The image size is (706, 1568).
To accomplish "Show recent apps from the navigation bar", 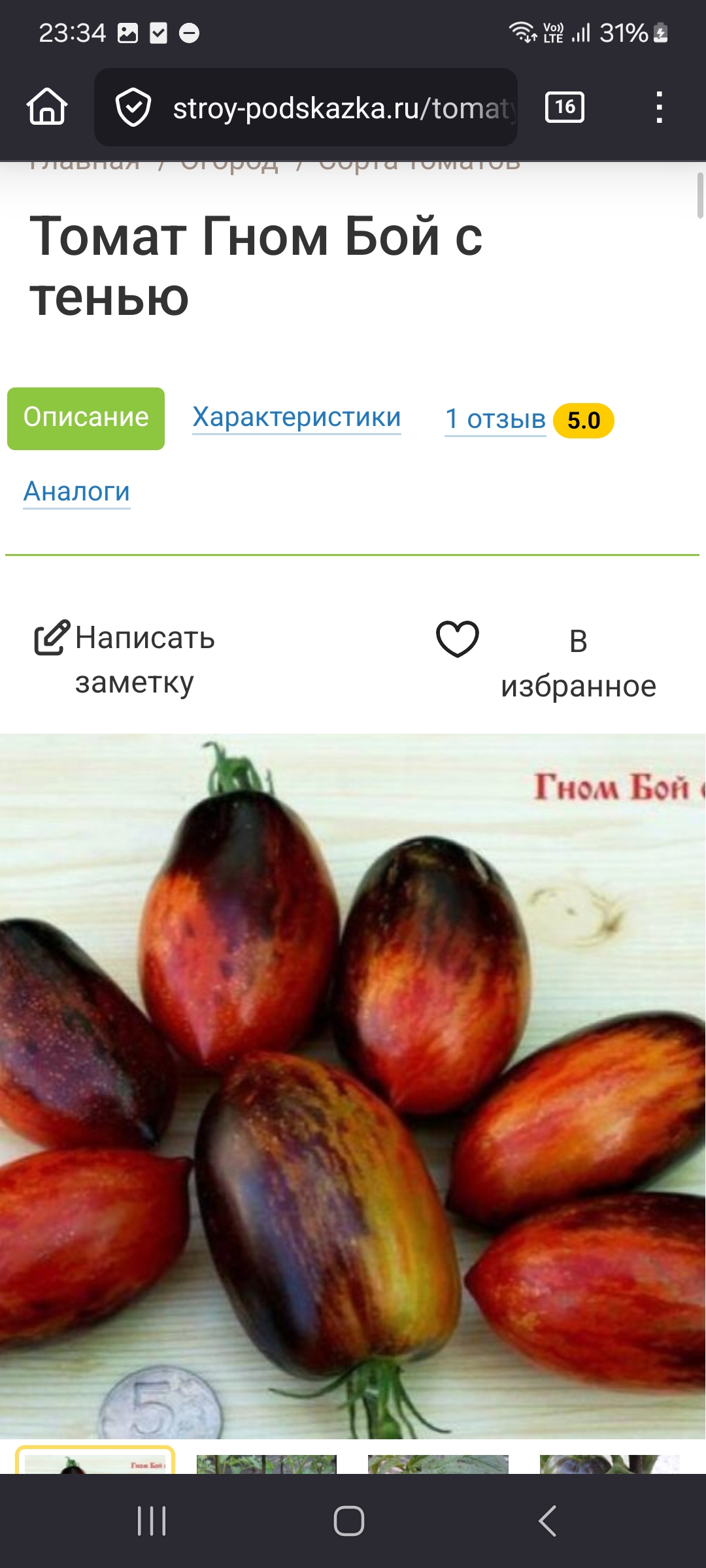I will tap(152, 1520).
